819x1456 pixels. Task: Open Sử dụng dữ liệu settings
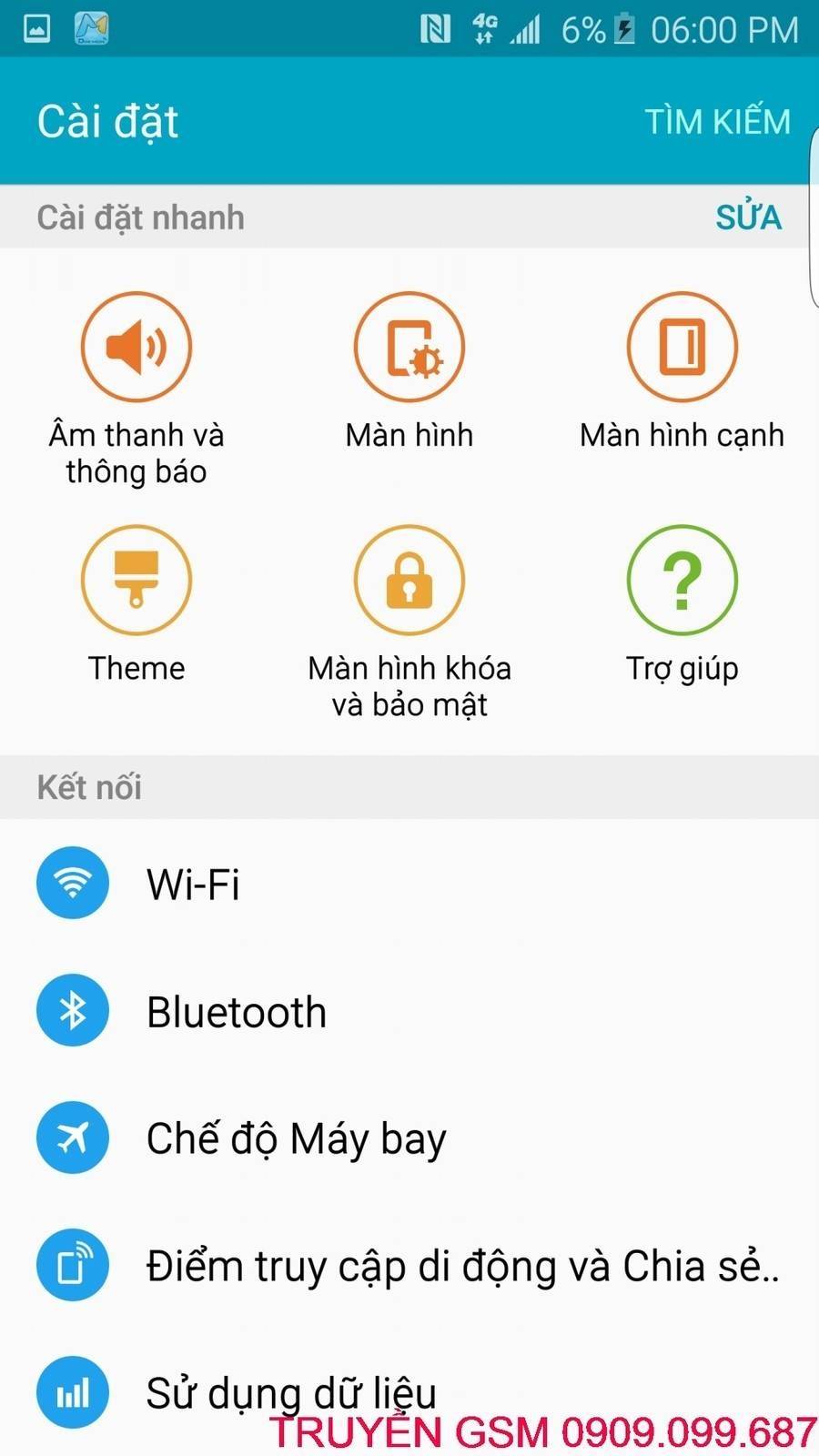(291, 1391)
